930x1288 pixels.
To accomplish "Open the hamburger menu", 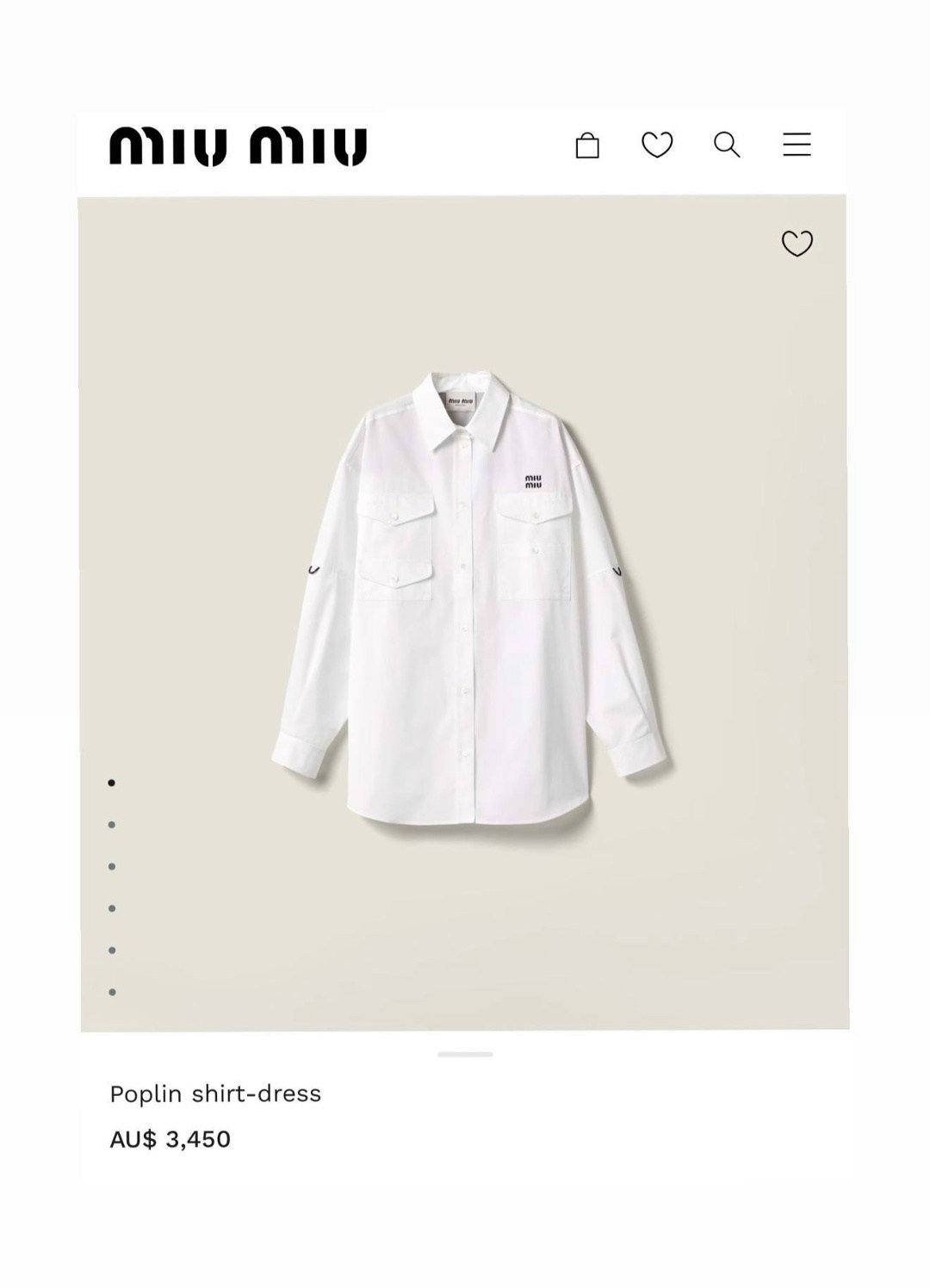I will [x=797, y=145].
